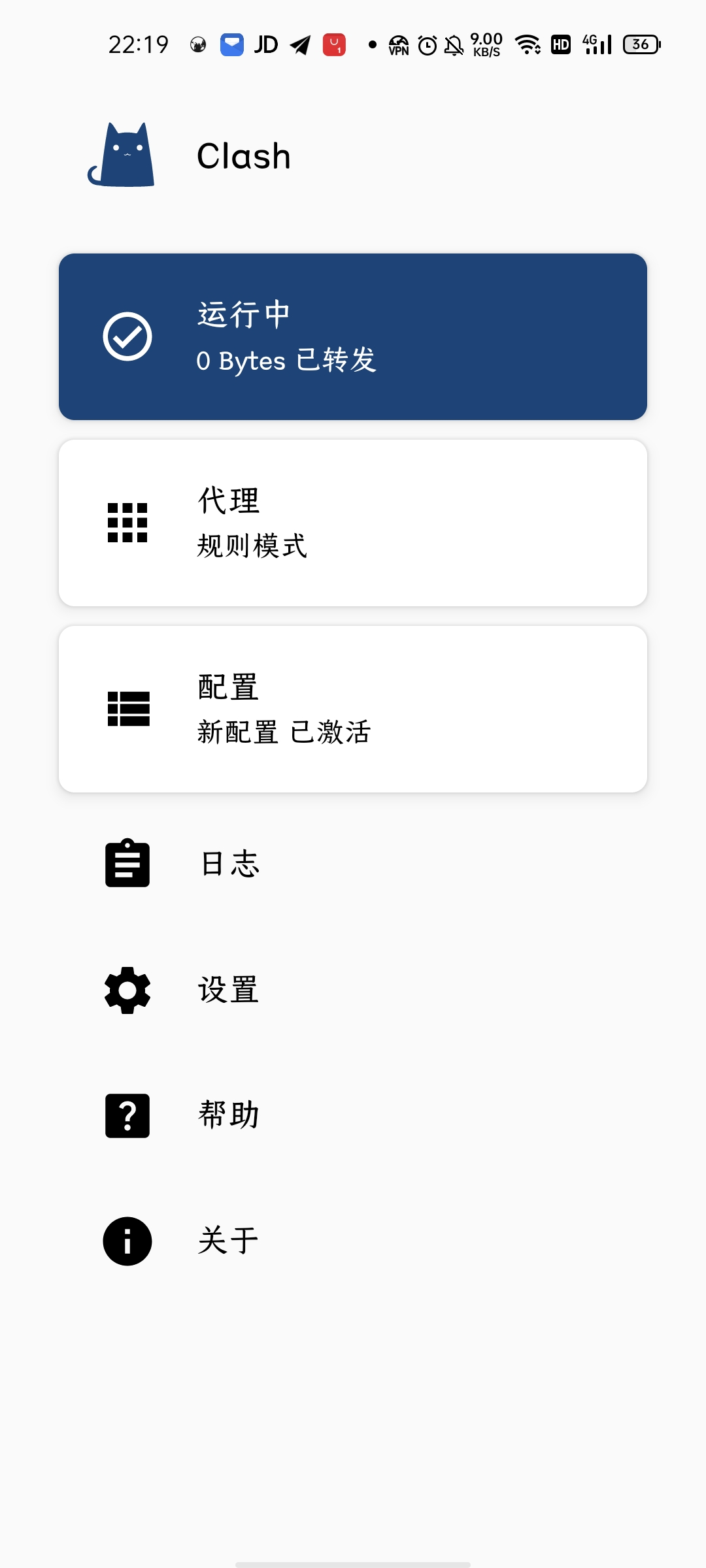
Task: Select the grid icon beside 代理
Action: pyautogui.click(x=127, y=523)
